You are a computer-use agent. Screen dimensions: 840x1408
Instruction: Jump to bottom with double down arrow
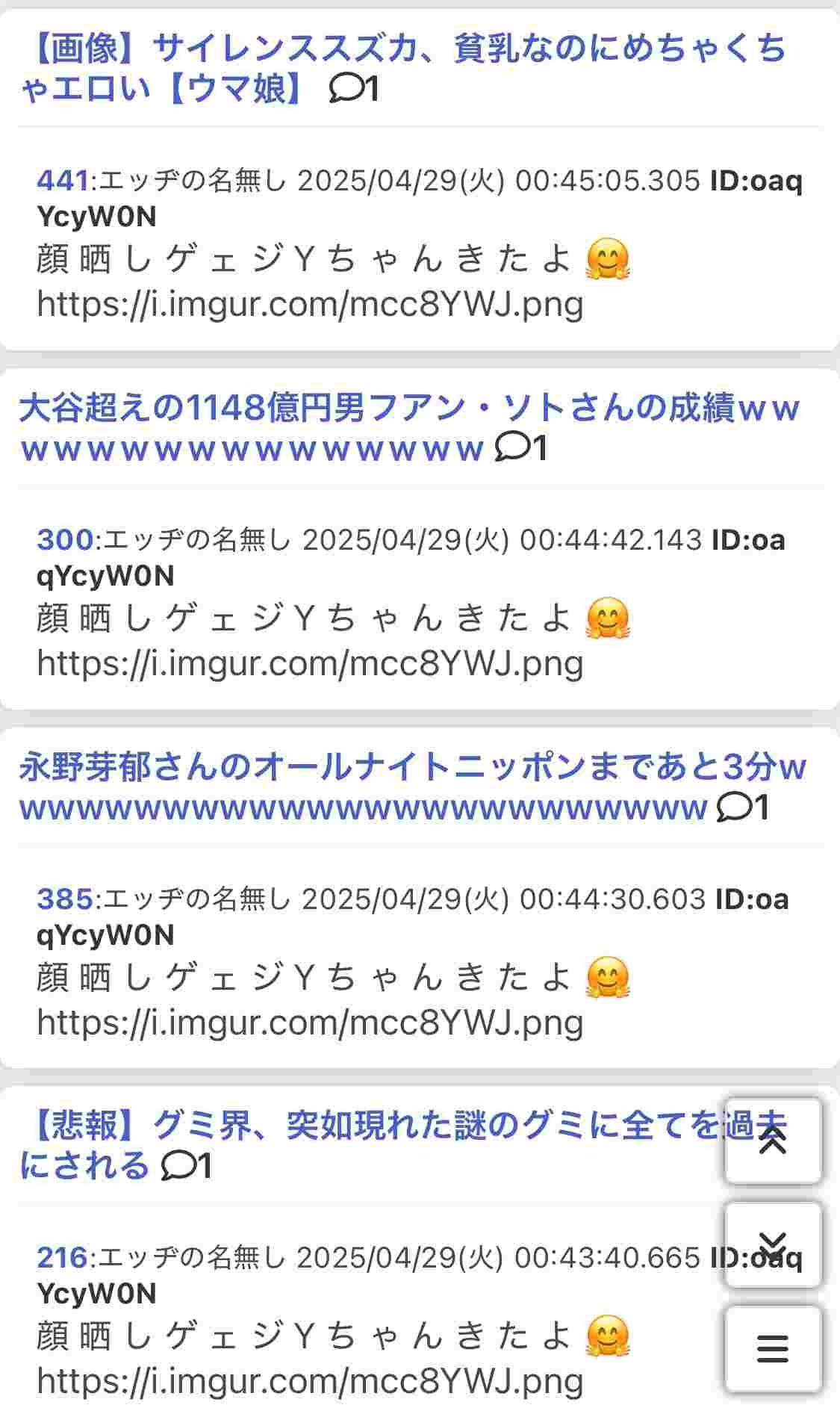(x=773, y=1244)
